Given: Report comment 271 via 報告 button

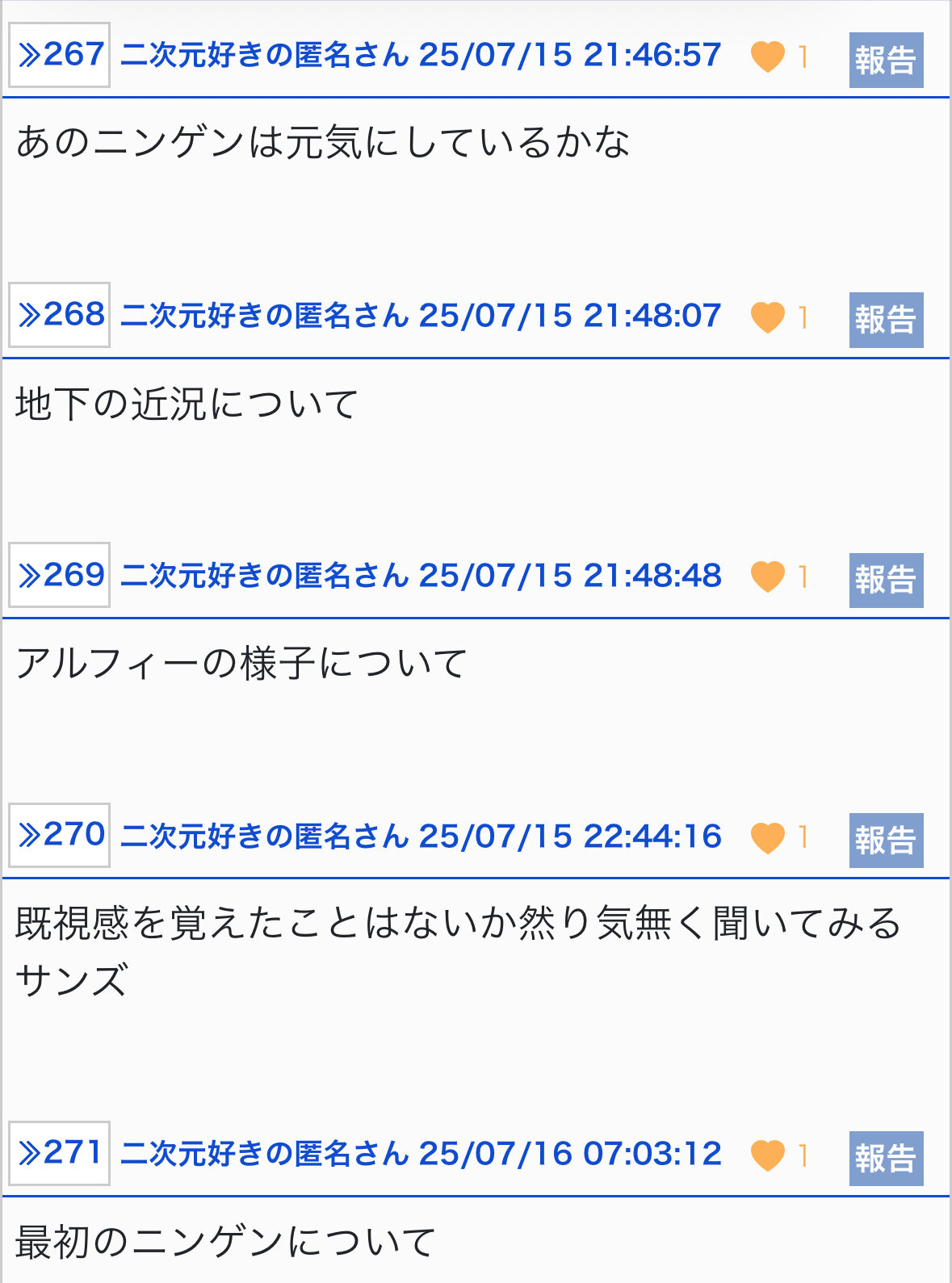Looking at the screenshot, I should pyautogui.click(x=886, y=1159).
